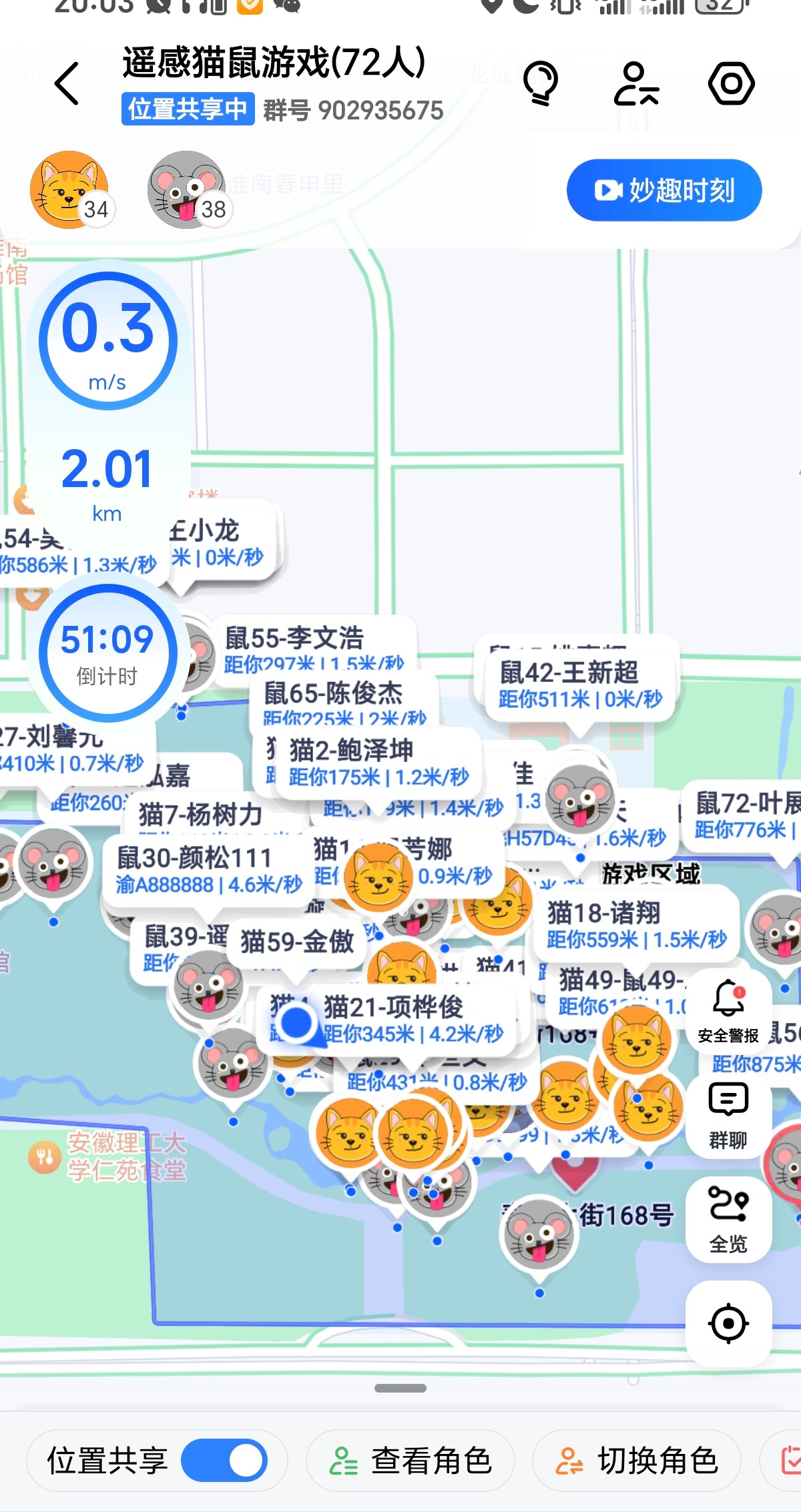Open the group members icon

[635, 84]
